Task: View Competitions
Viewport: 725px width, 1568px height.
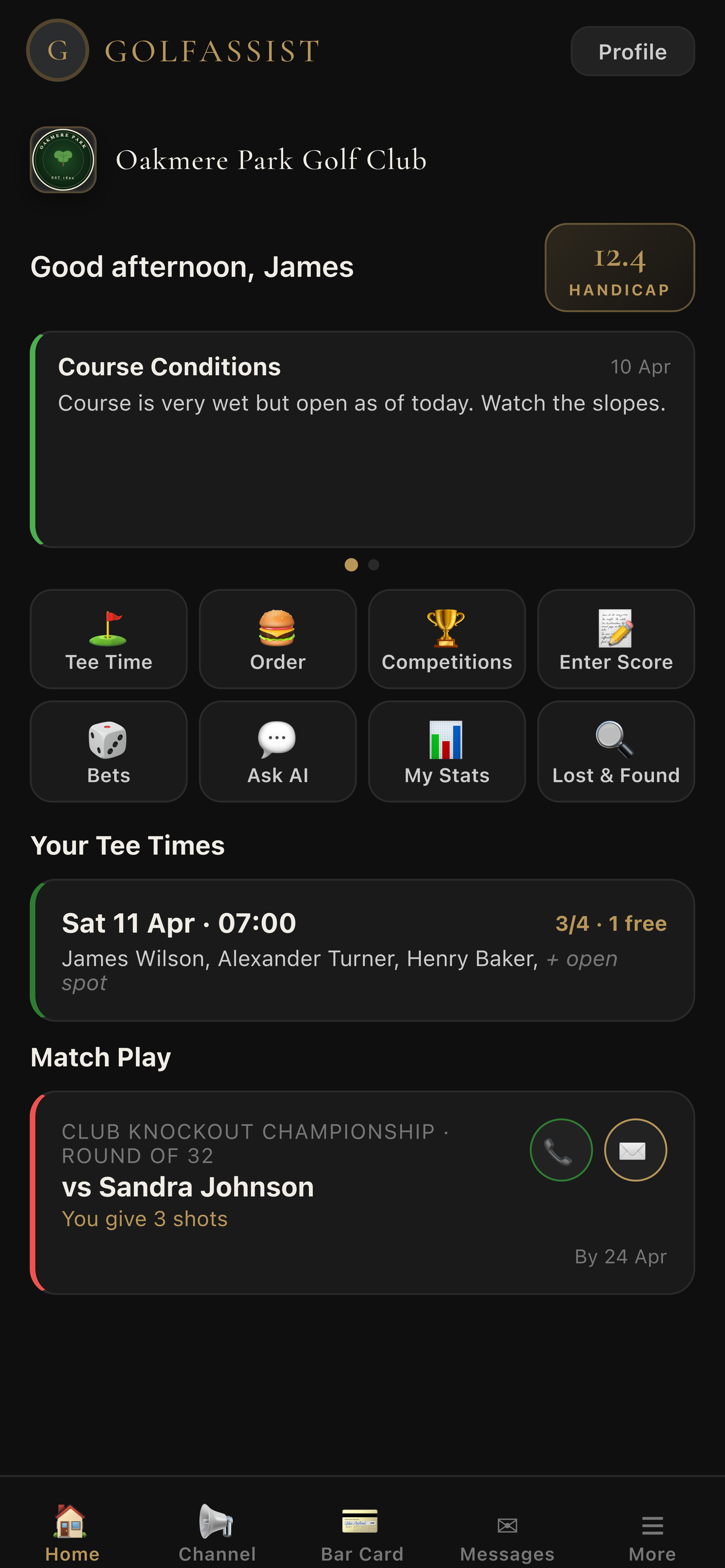Action: click(x=447, y=639)
